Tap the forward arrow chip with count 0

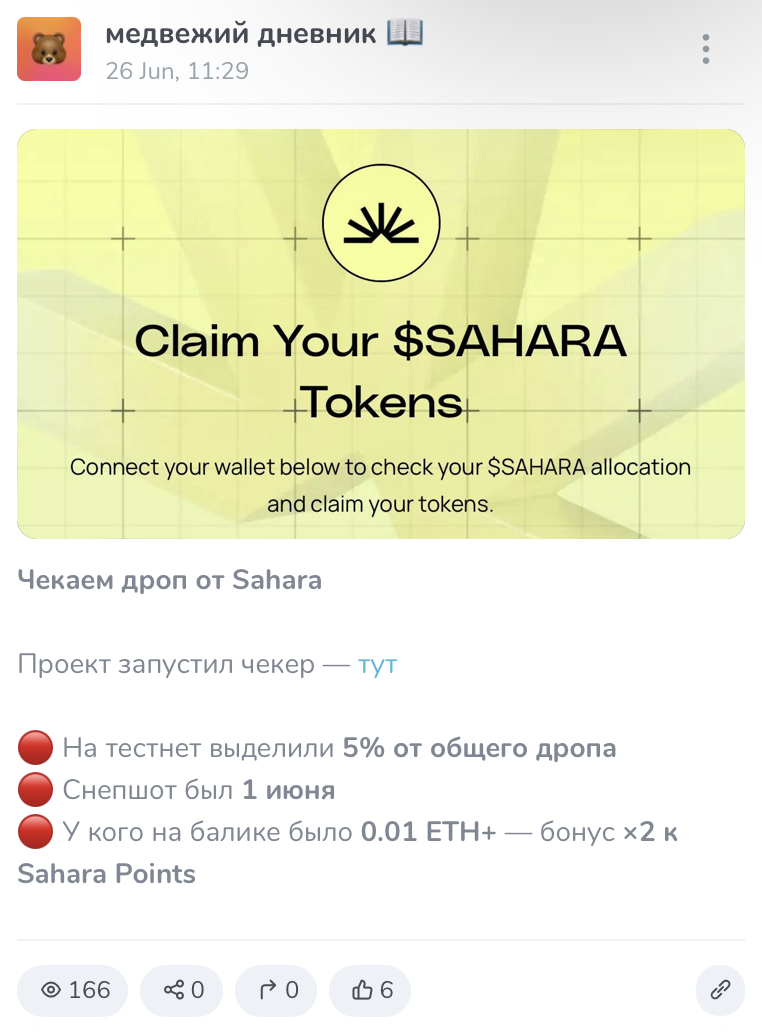click(x=276, y=990)
